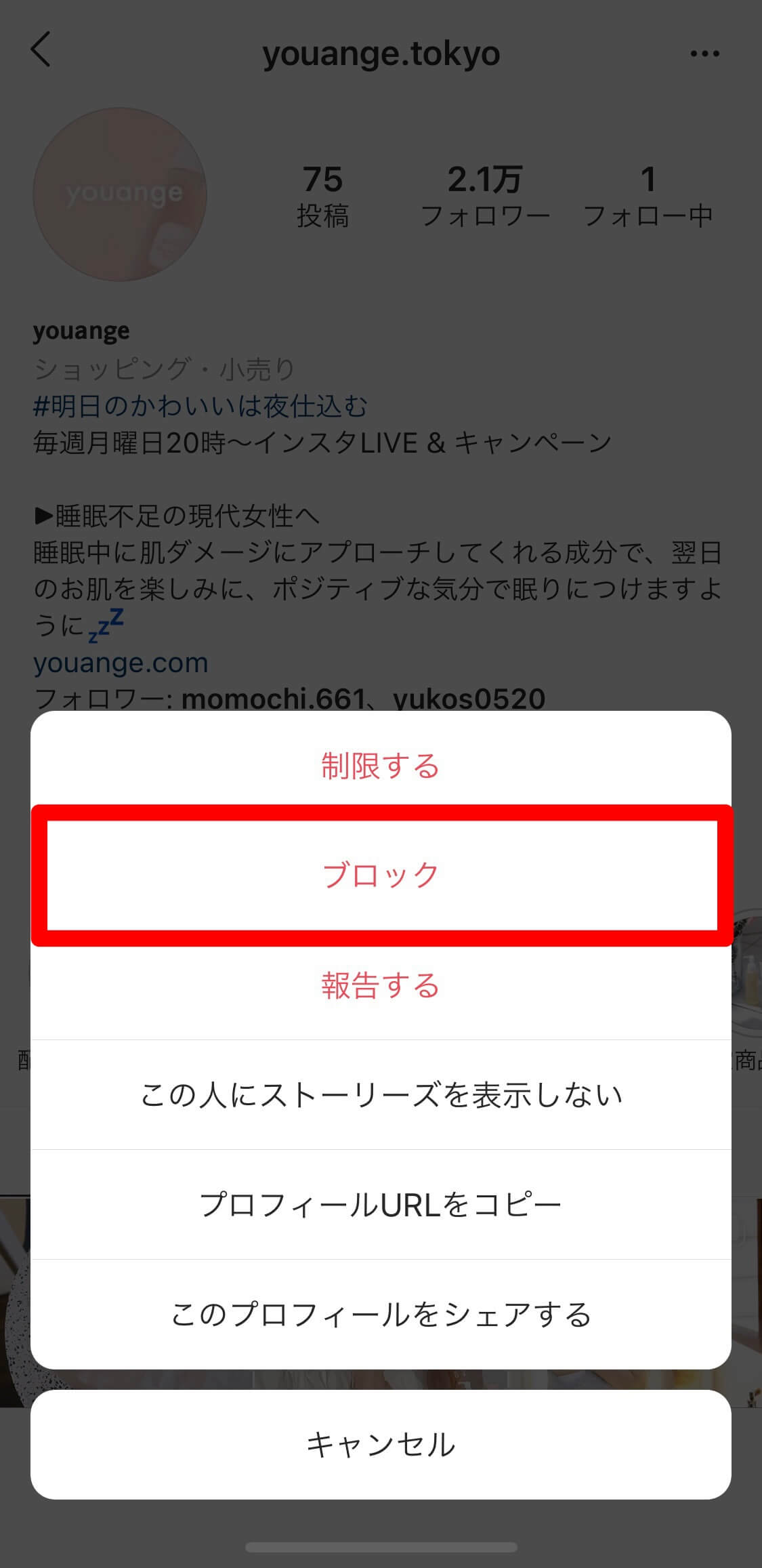This screenshot has width=762, height=1568.
Task: Select 制限する to restrict this account
Action: (381, 766)
